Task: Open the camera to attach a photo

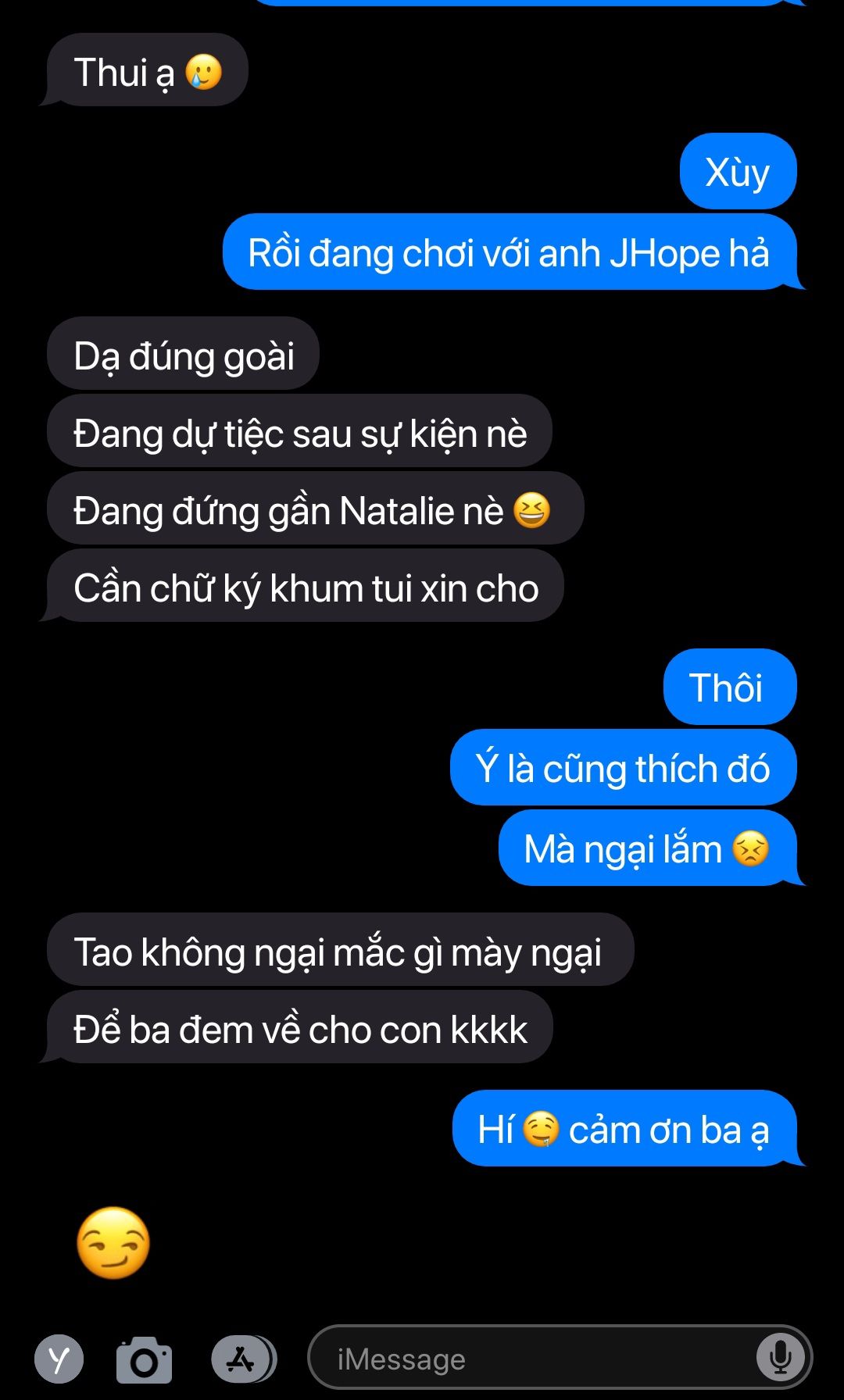Action: (144, 1360)
